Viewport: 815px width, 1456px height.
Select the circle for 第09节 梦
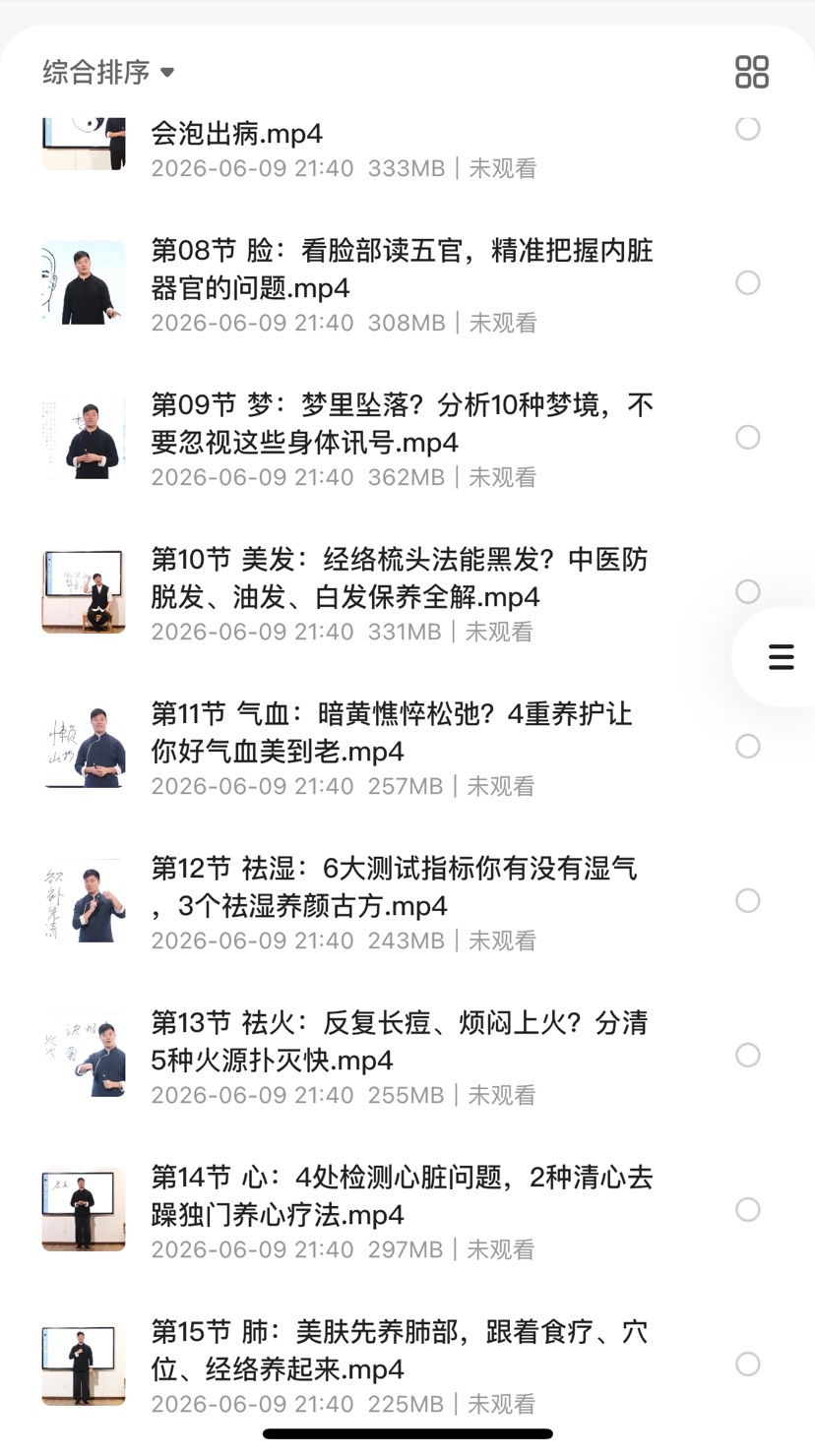click(x=748, y=438)
